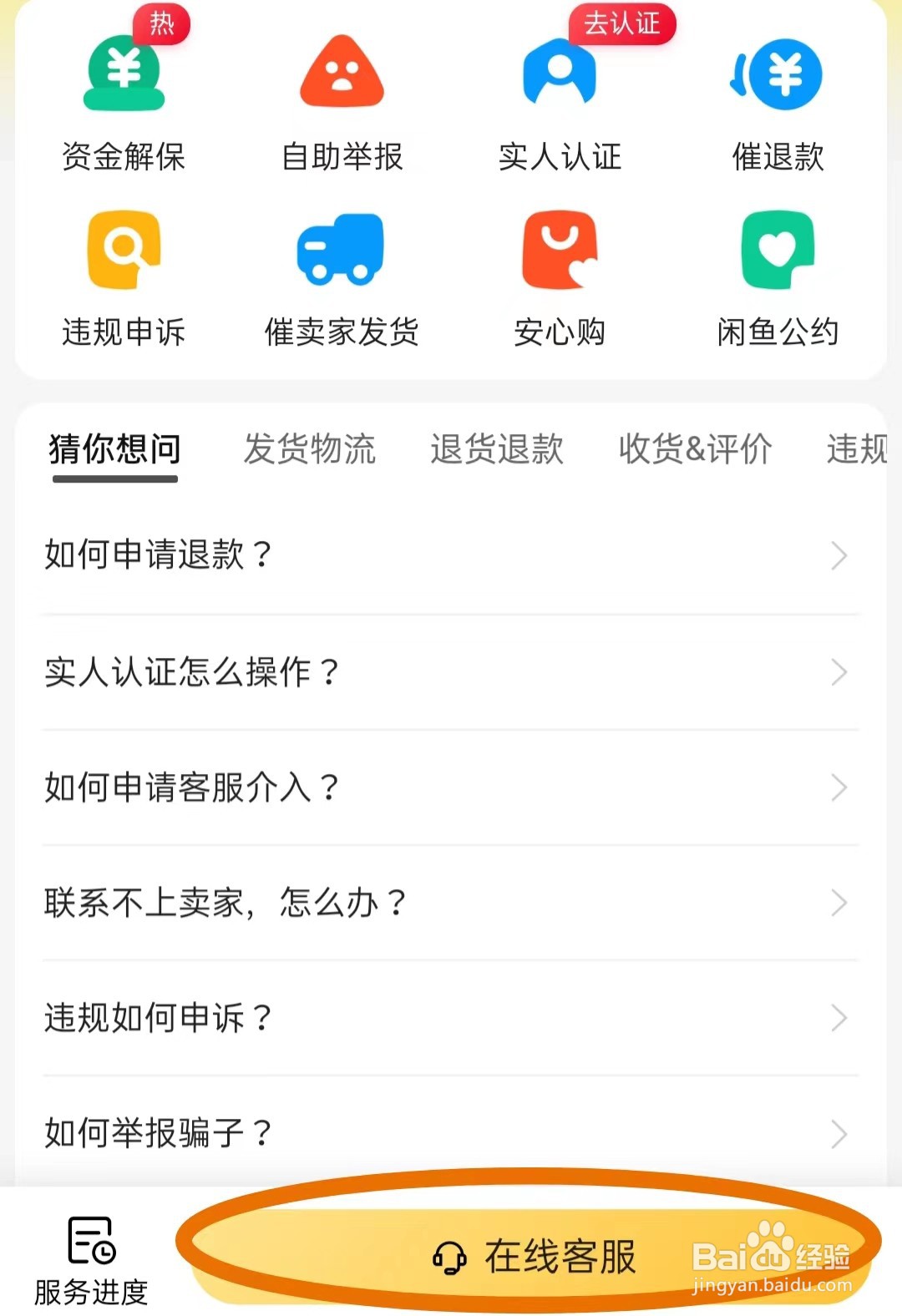Switch to the 退货退款 tab
This screenshot has height=1316, width=902.
[x=498, y=449]
